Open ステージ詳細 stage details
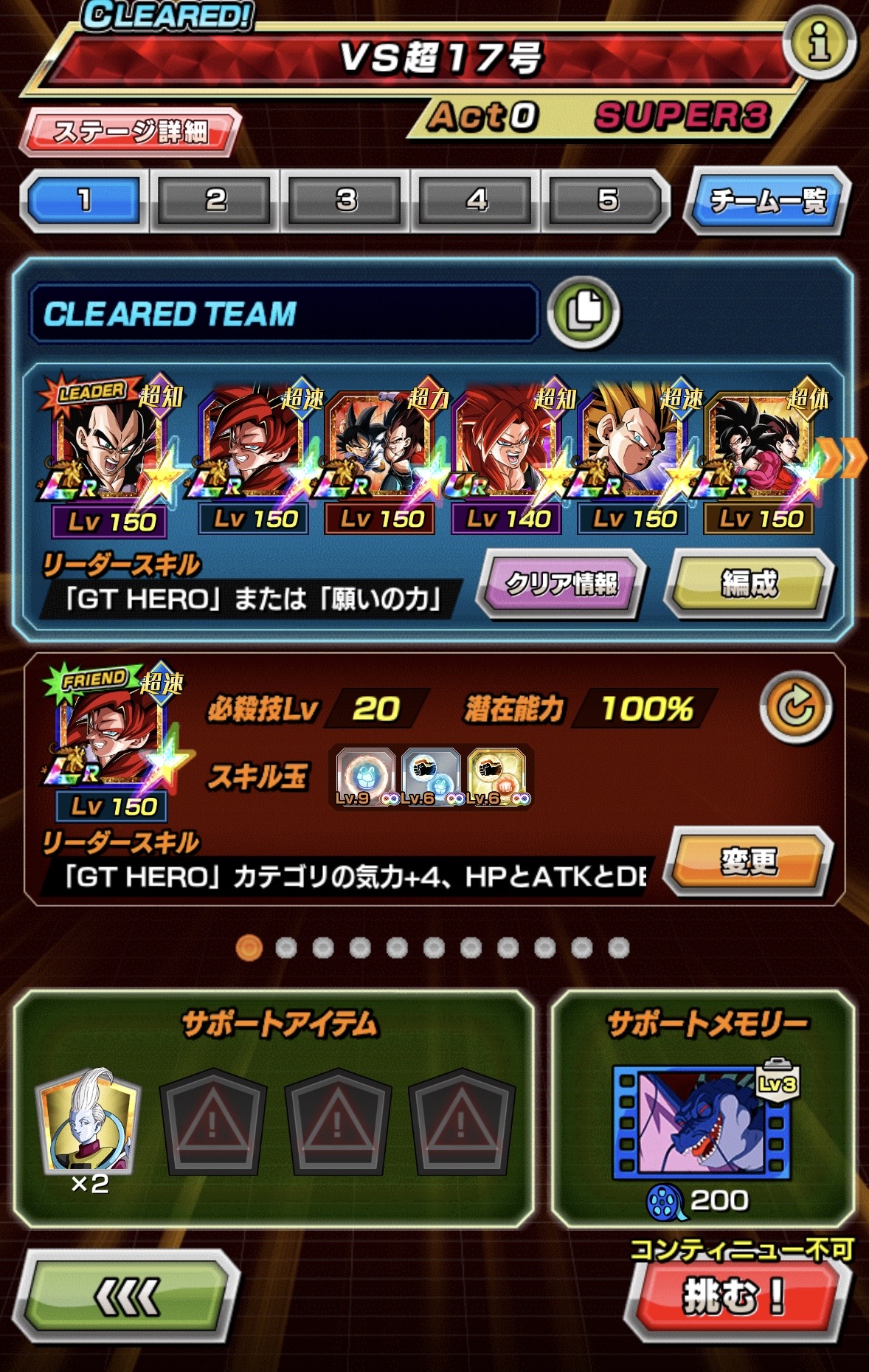The image size is (869, 1372). tap(131, 132)
